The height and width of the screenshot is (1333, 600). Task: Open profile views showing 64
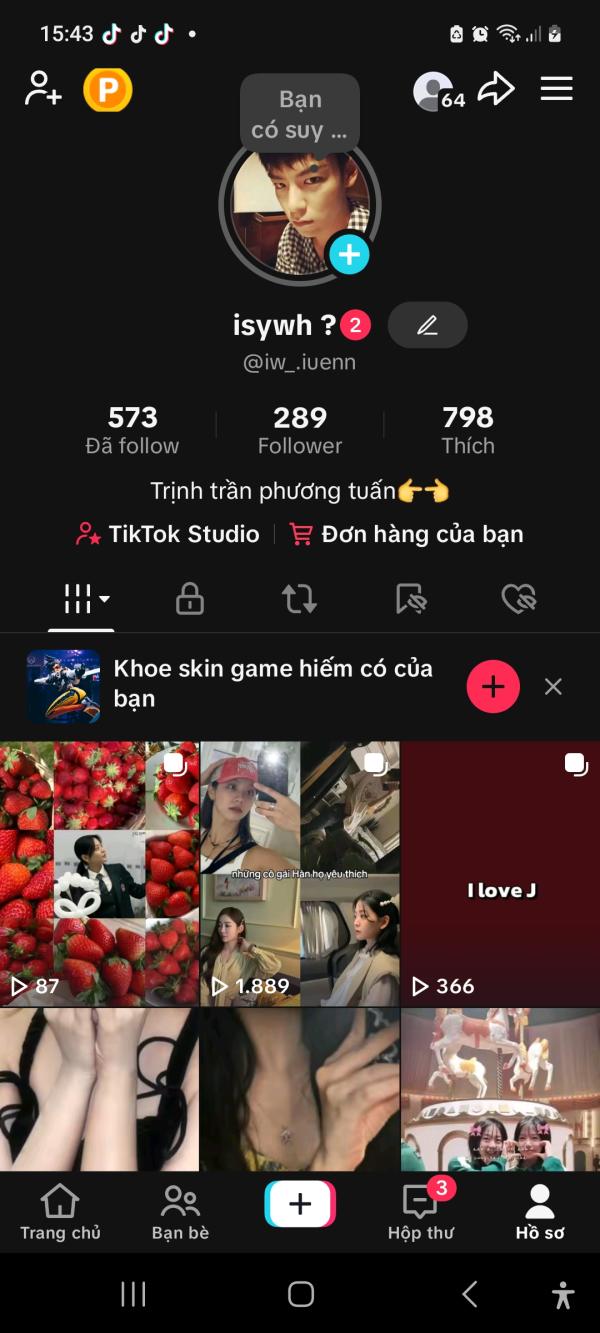pos(439,92)
